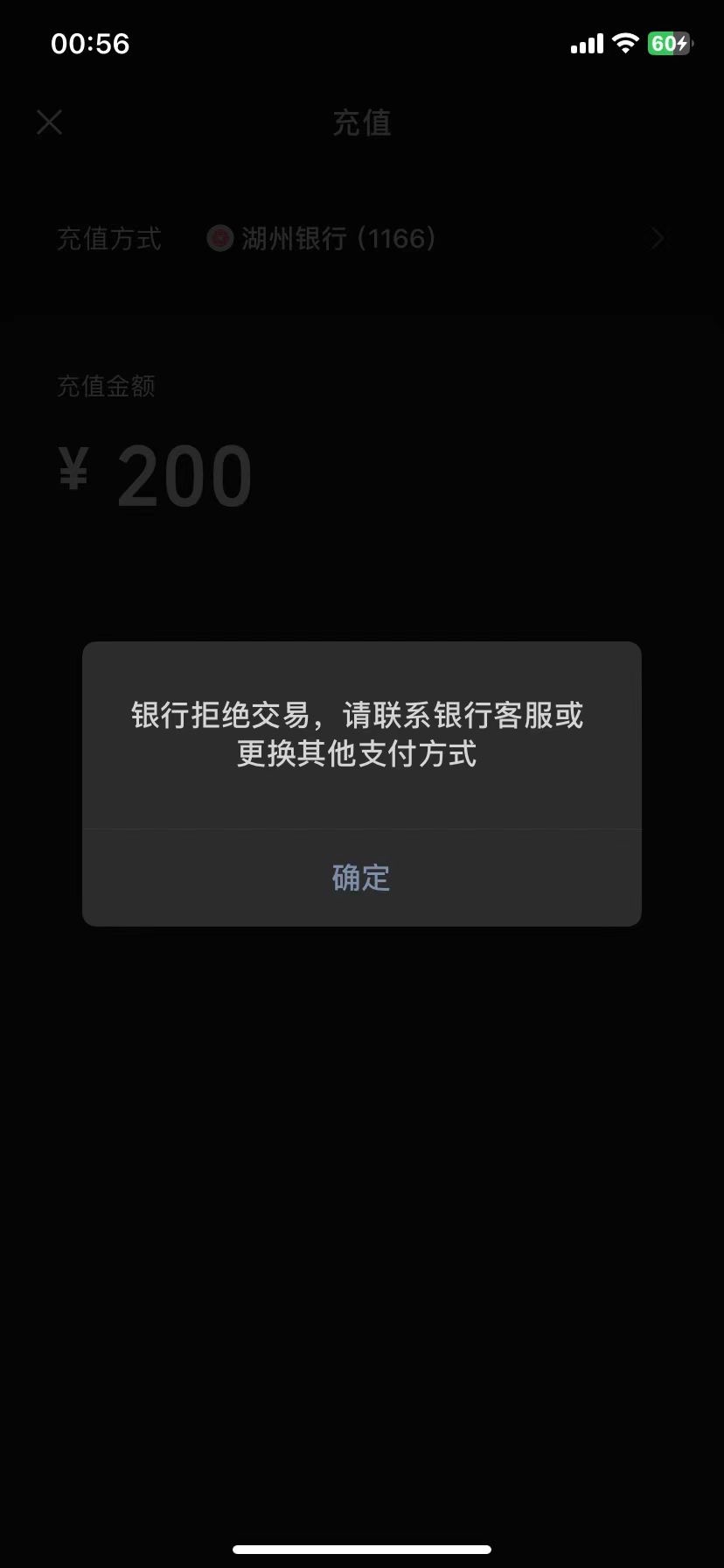Open the 充值方式 湖州银行 row
The height and width of the screenshot is (1568, 724).
click(361, 238)
